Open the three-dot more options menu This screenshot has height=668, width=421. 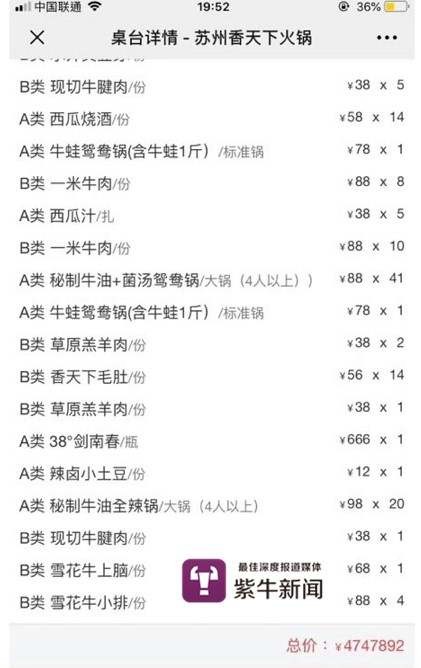[x=386, y=38]
